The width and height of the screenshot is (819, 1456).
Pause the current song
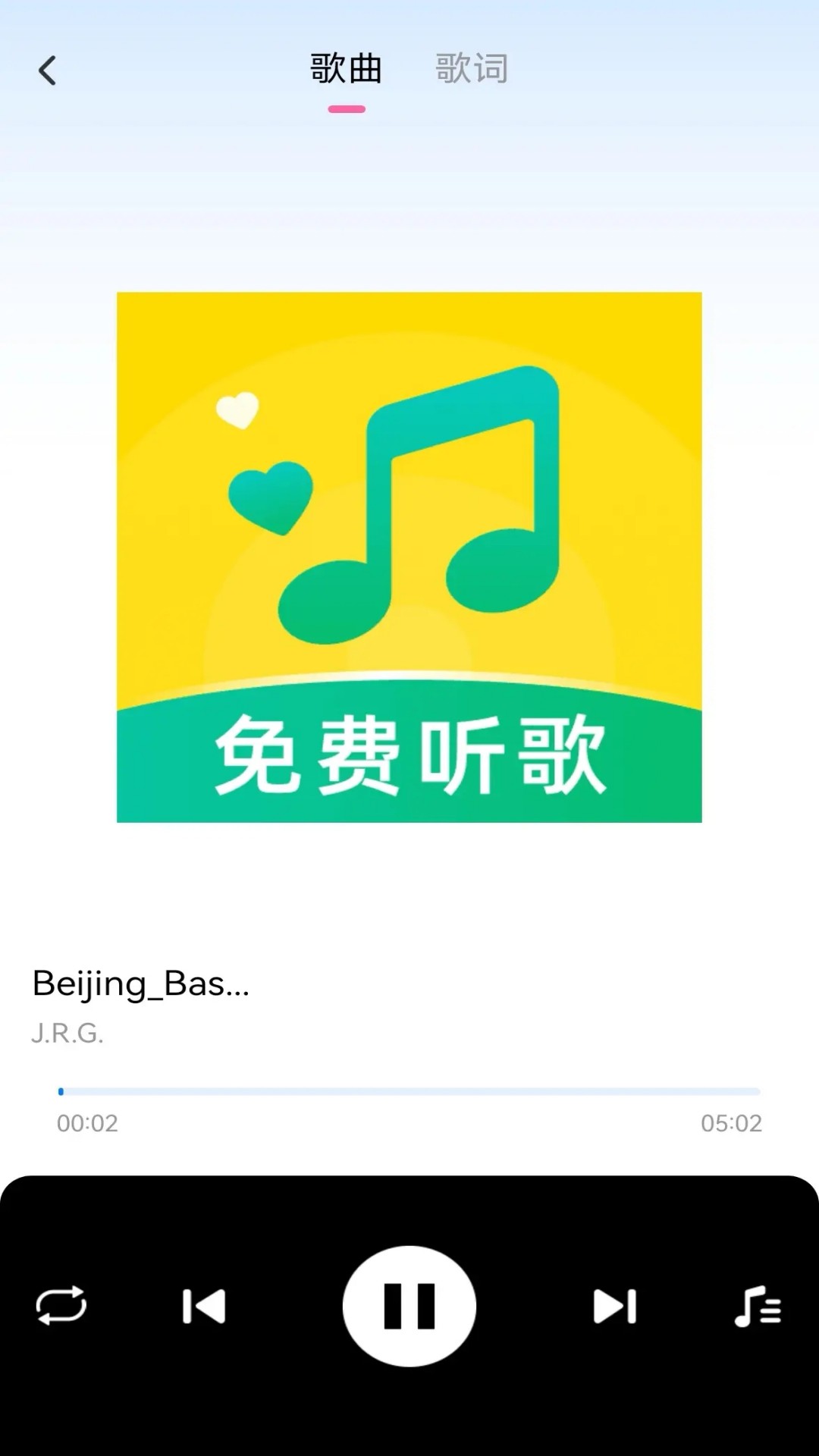[x=409, y=1306]
